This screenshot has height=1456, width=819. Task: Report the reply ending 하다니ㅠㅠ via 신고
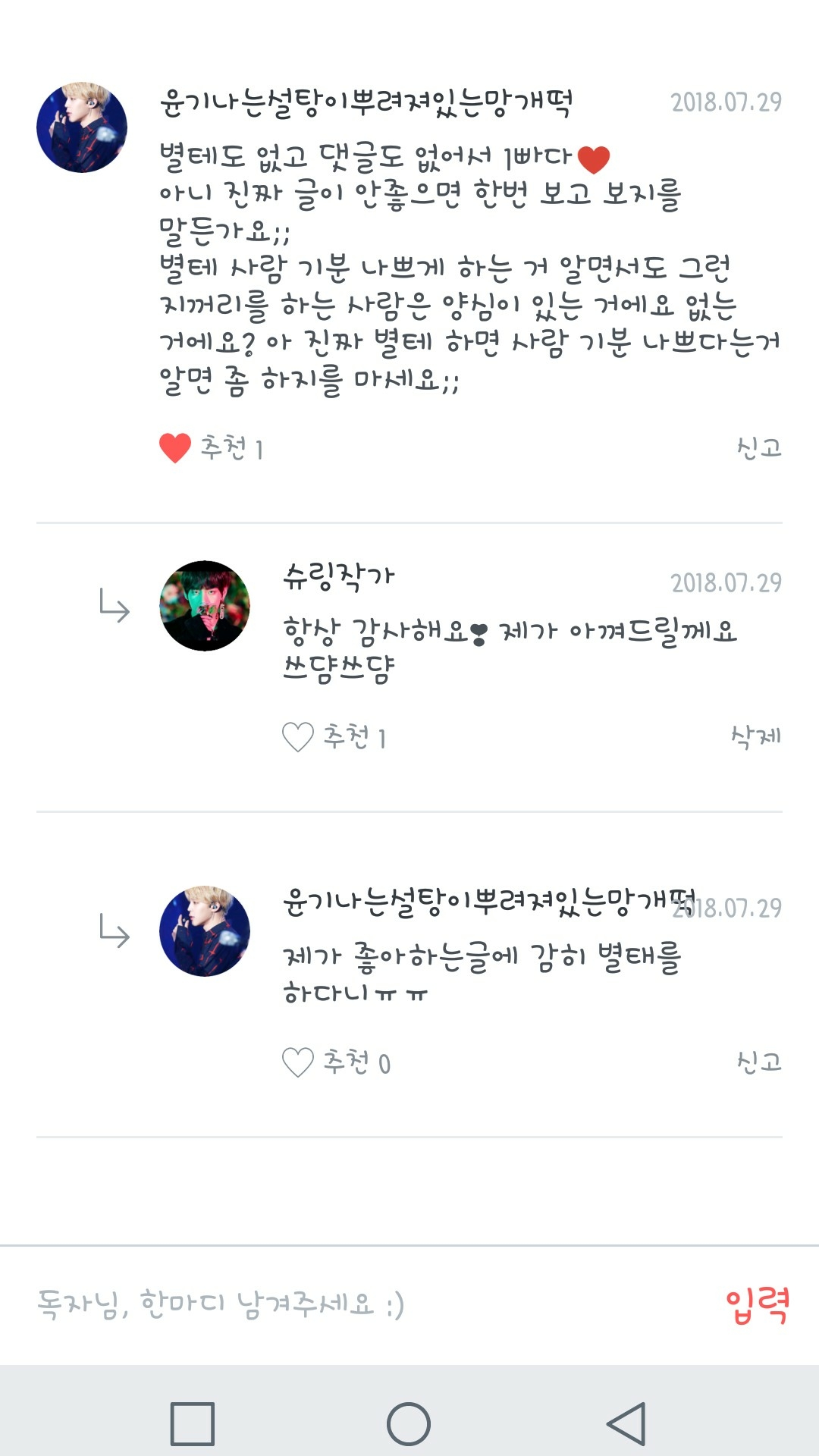(759, 1062)
